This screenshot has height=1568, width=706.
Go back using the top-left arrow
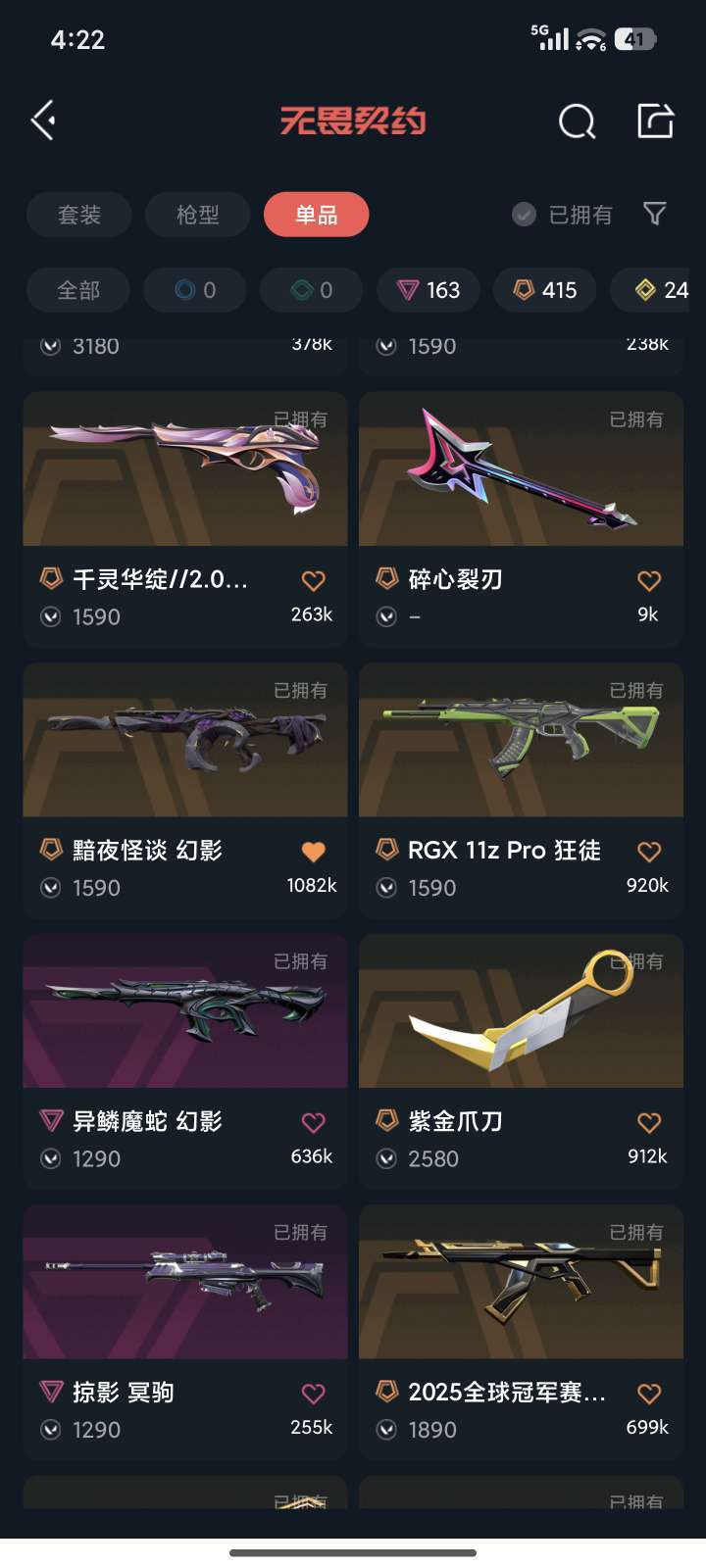[x=43, y=121]
